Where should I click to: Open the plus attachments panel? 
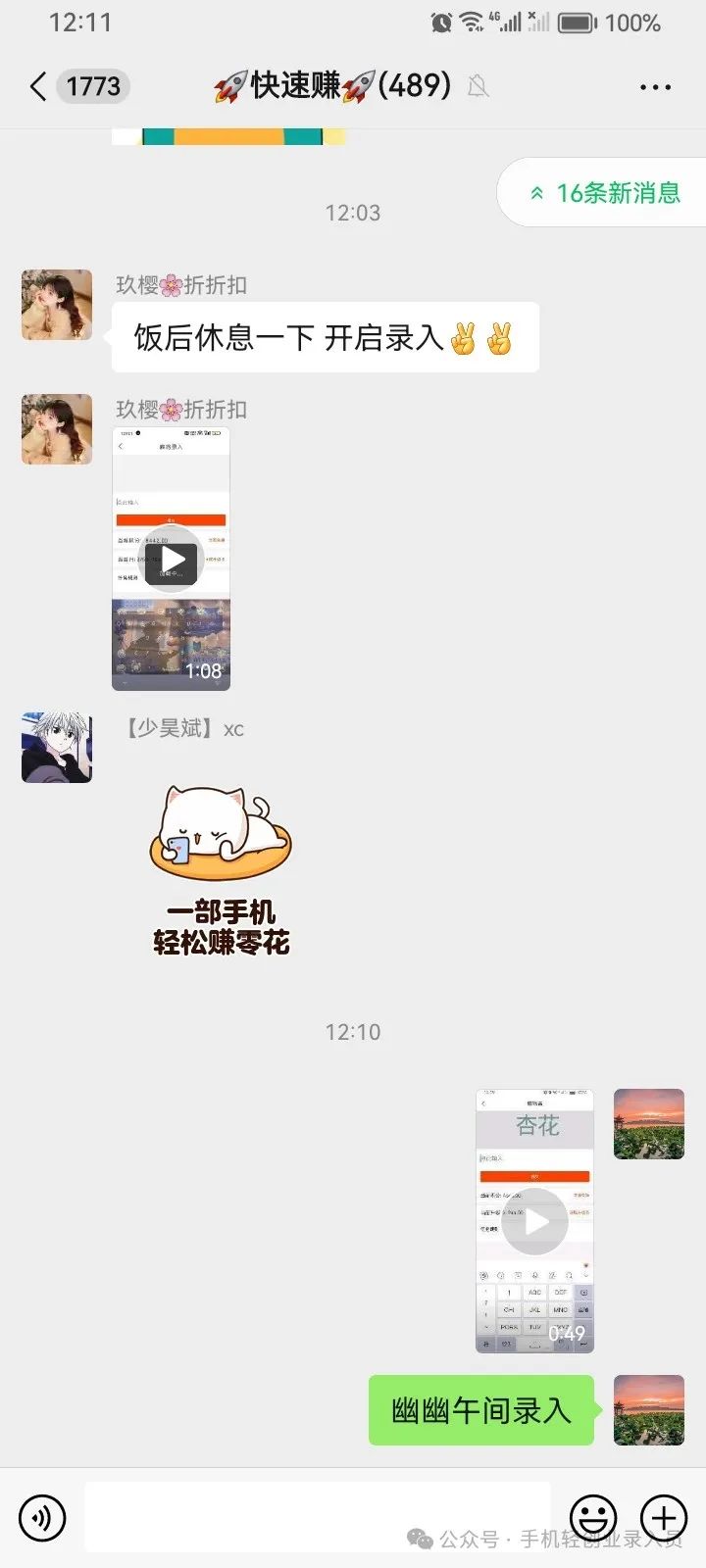pos(664,1518)
